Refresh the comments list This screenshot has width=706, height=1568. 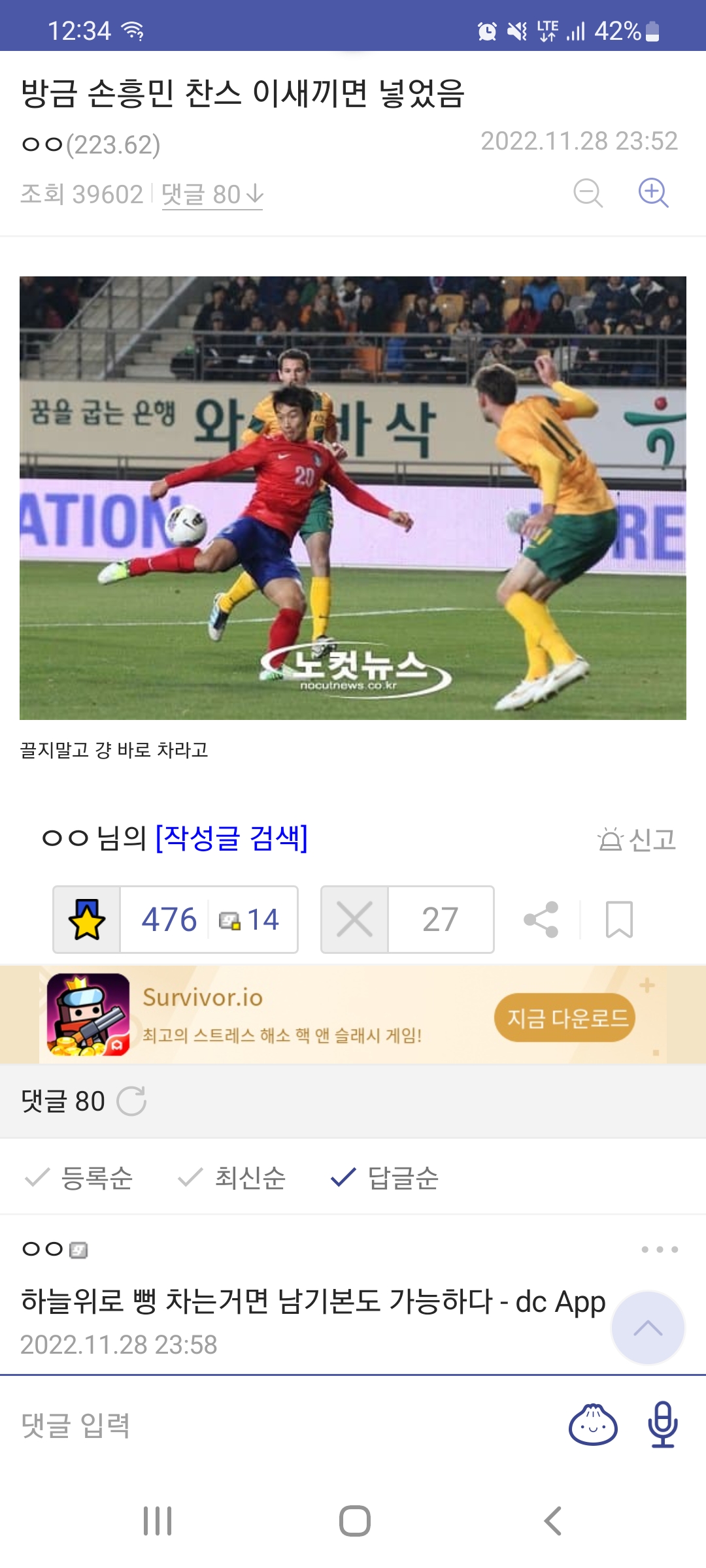(x=131, y=1101)
